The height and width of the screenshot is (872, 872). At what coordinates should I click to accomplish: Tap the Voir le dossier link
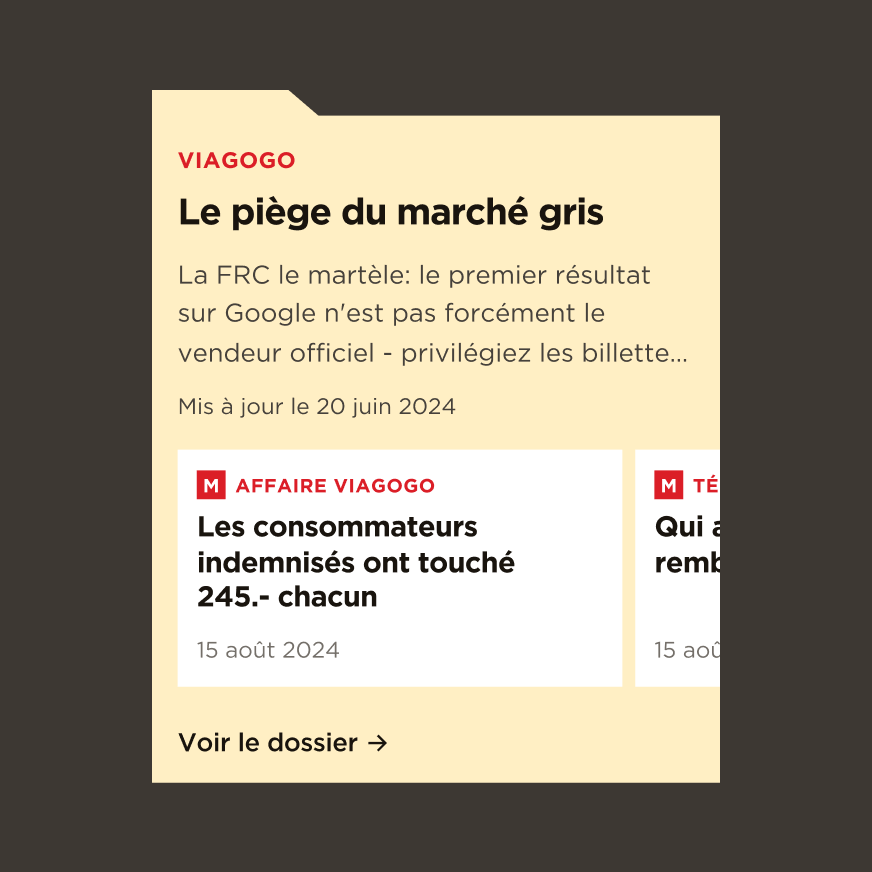[282, 743]
